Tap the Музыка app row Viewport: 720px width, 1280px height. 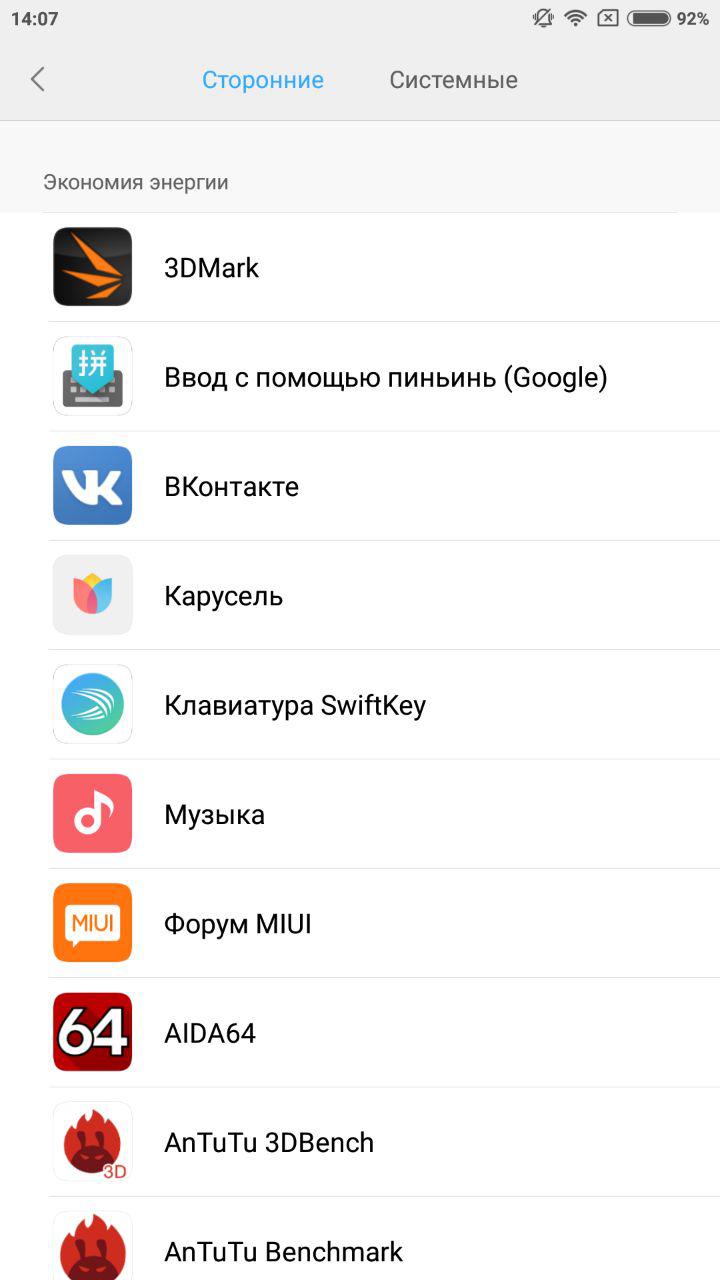coord(360,814)
